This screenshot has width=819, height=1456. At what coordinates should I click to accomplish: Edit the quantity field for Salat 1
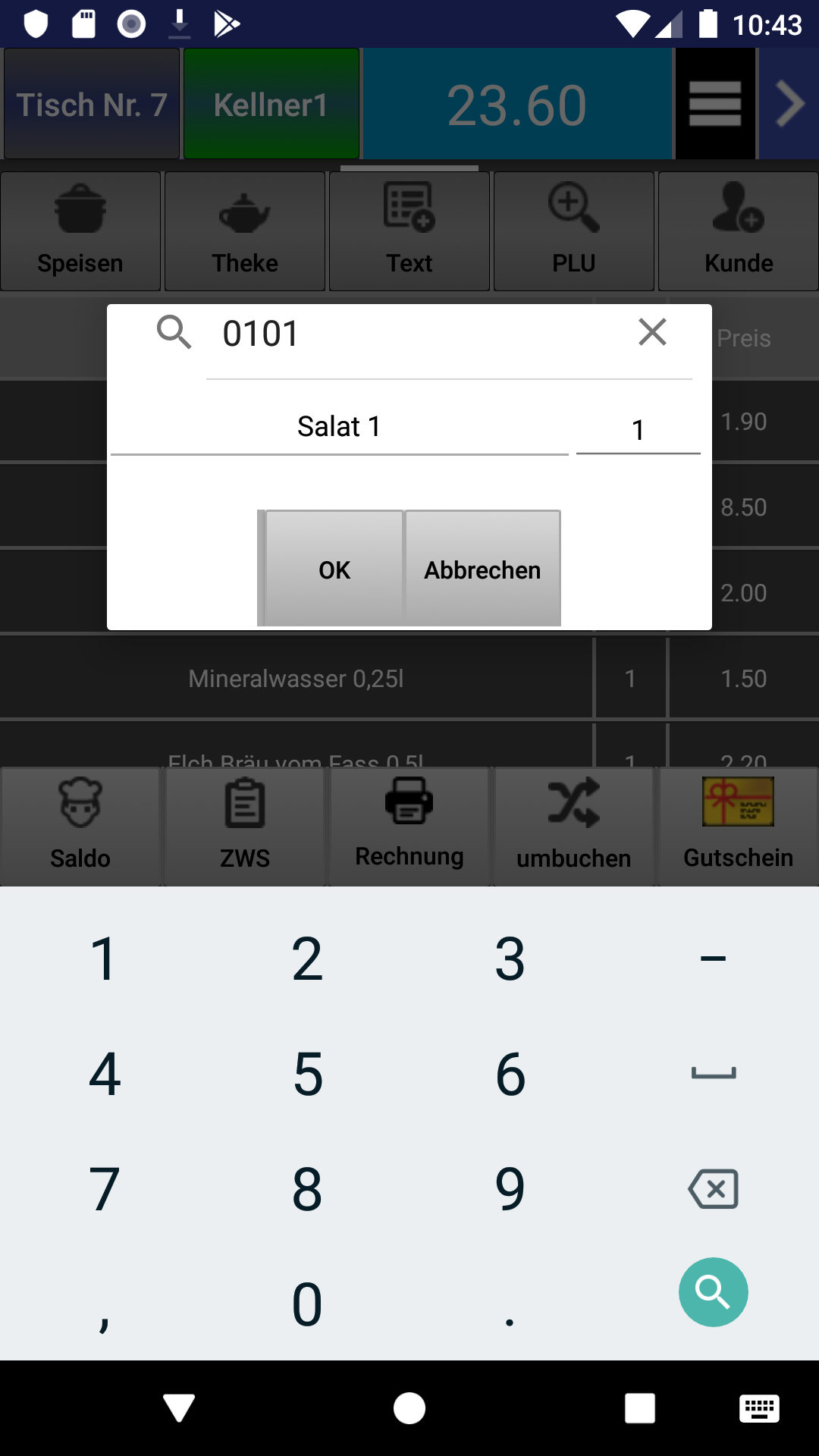click(638, 430)
